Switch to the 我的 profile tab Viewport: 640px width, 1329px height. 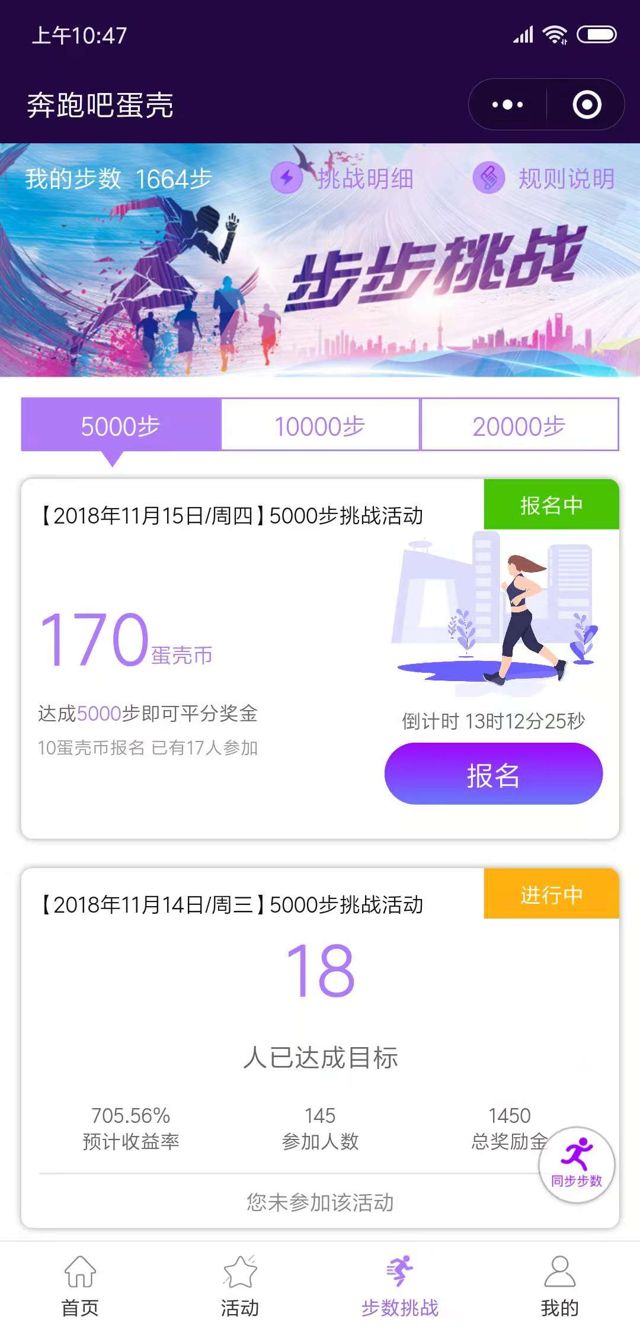pyautogui.click(x=559, y=1286)
